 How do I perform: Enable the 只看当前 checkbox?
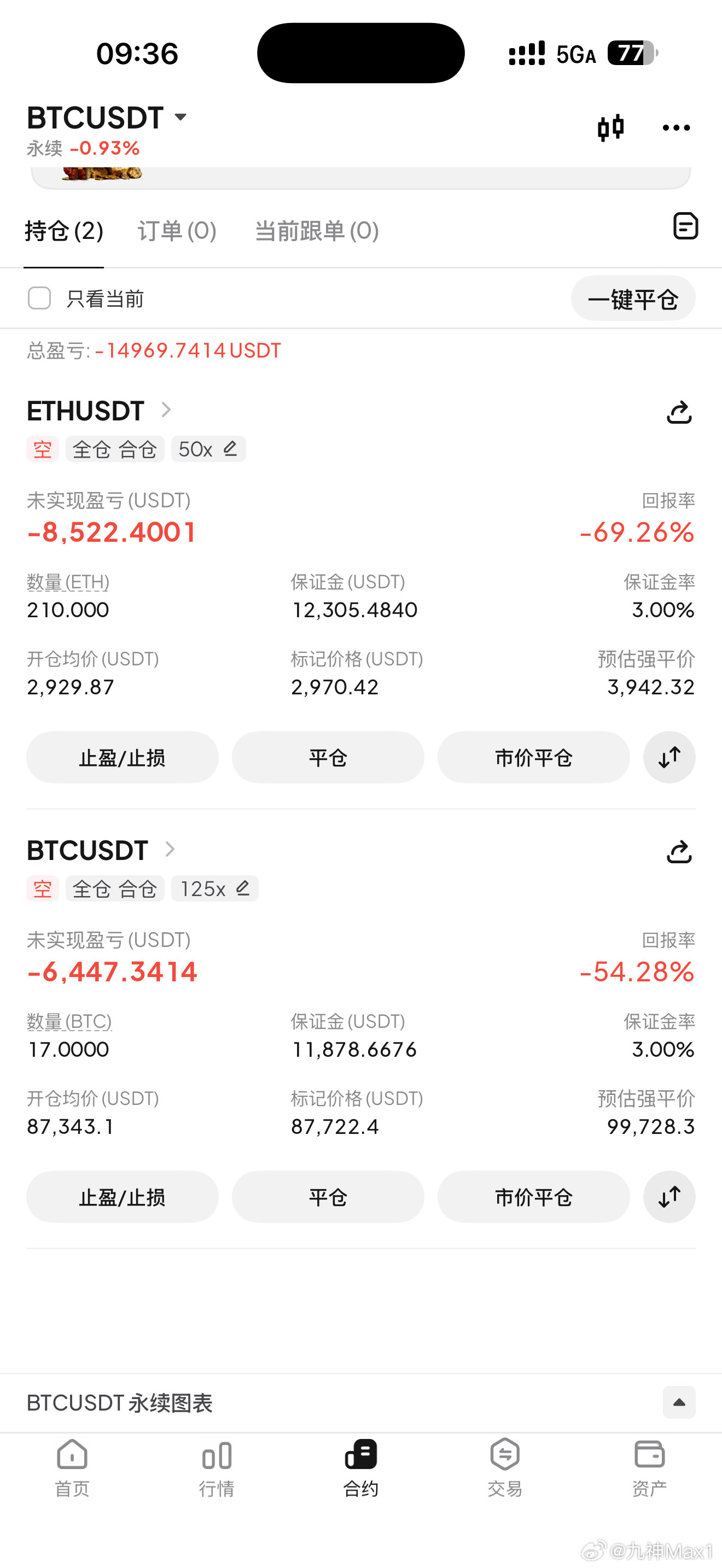pos(39,299)
